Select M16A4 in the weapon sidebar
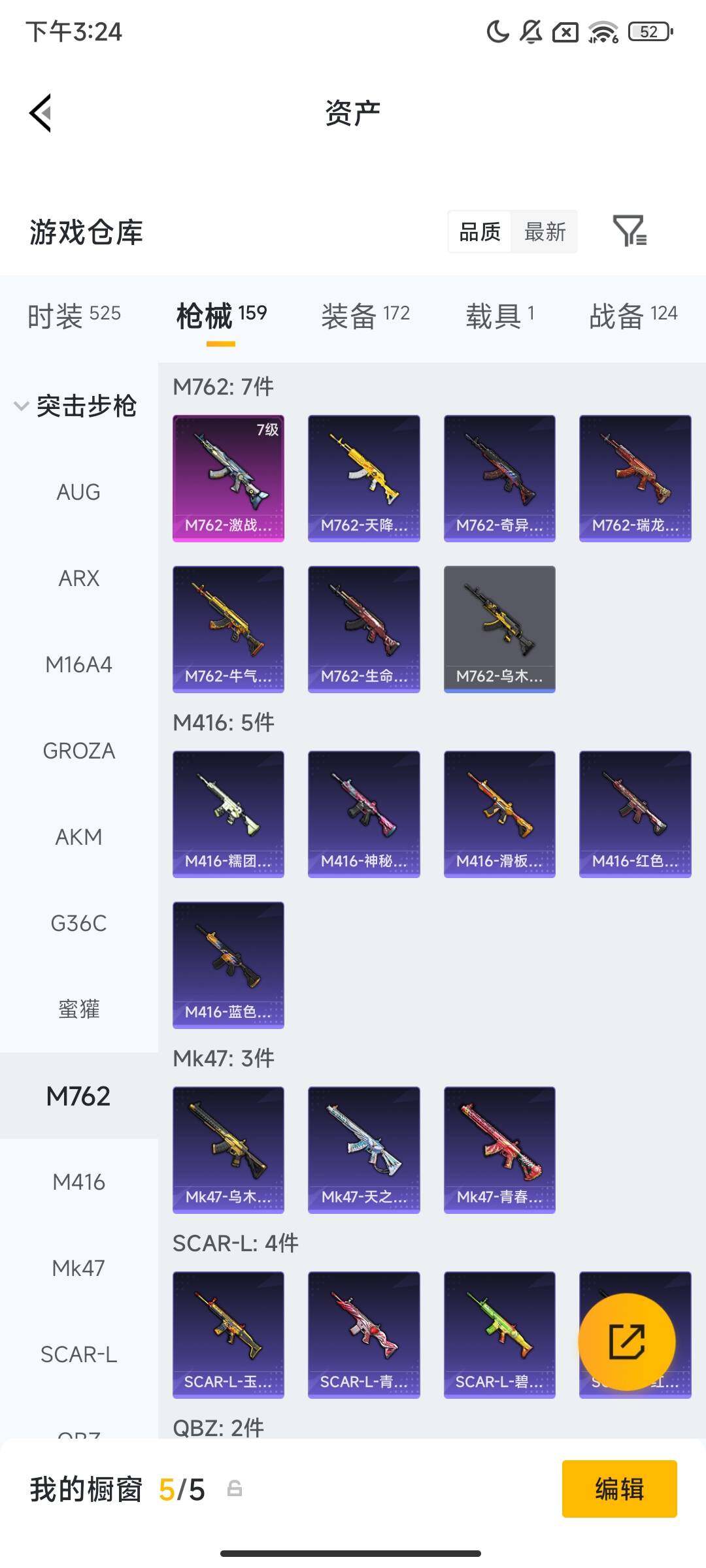The image size is (706, 1568). [77, 664]
